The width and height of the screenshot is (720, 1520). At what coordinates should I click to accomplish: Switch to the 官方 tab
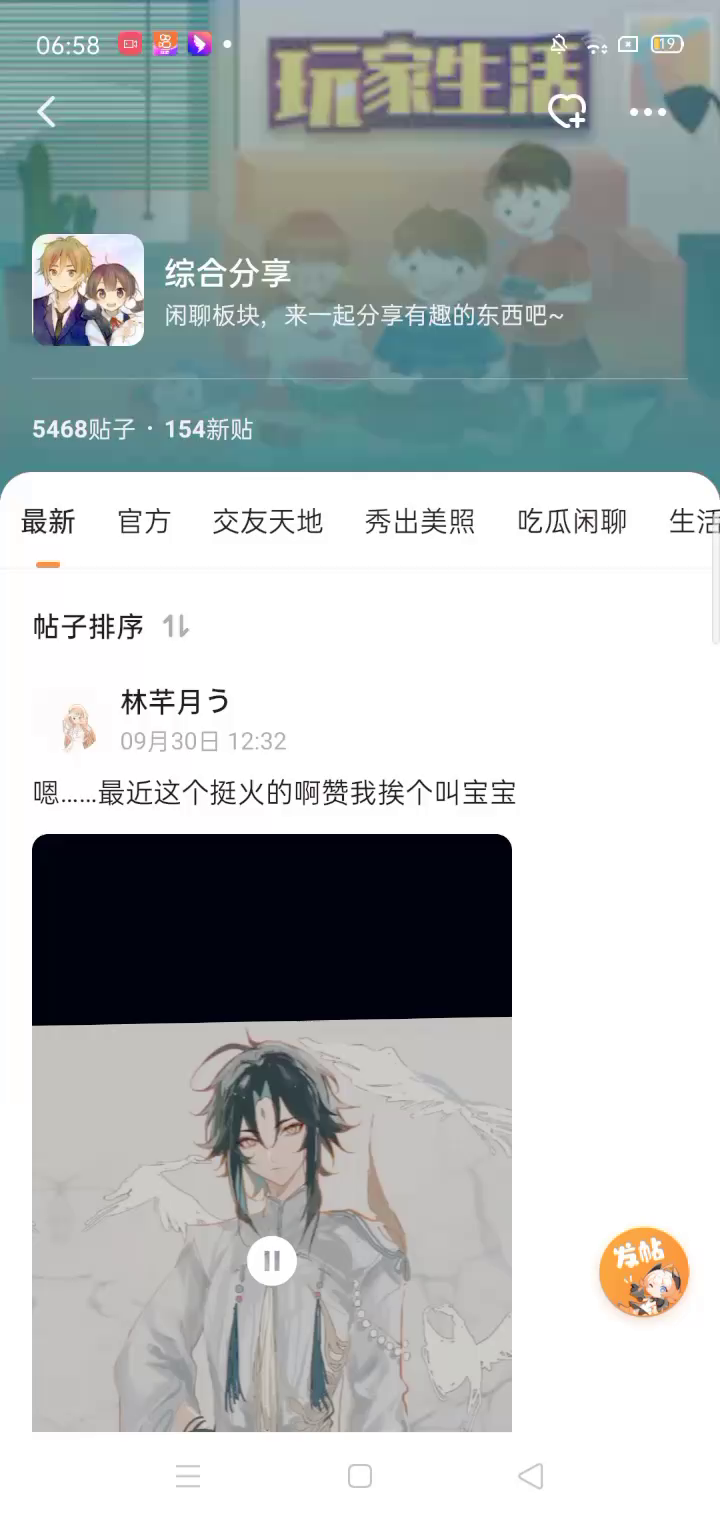[x=144, y=521]
